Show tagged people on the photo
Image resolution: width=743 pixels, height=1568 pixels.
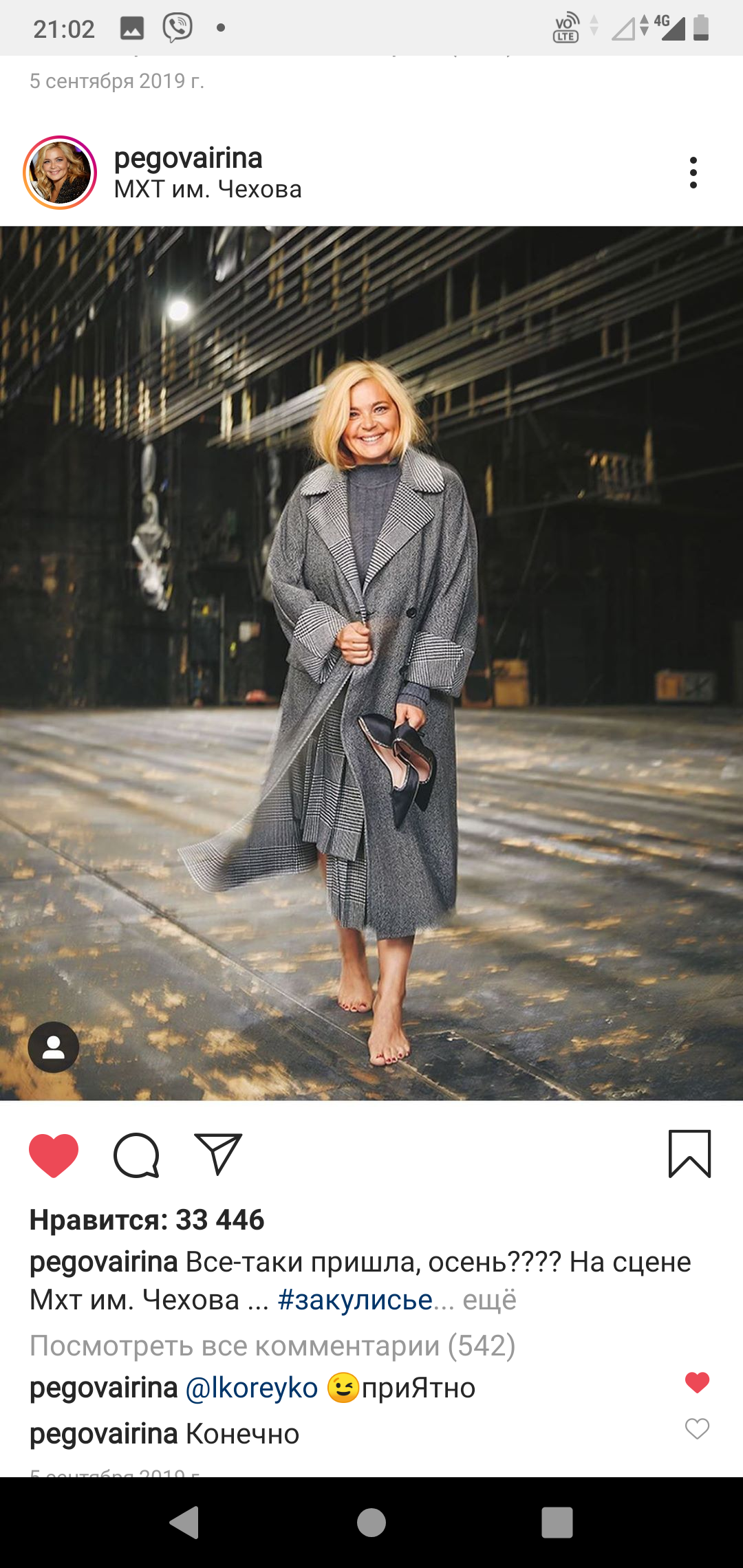[54, 1047]
